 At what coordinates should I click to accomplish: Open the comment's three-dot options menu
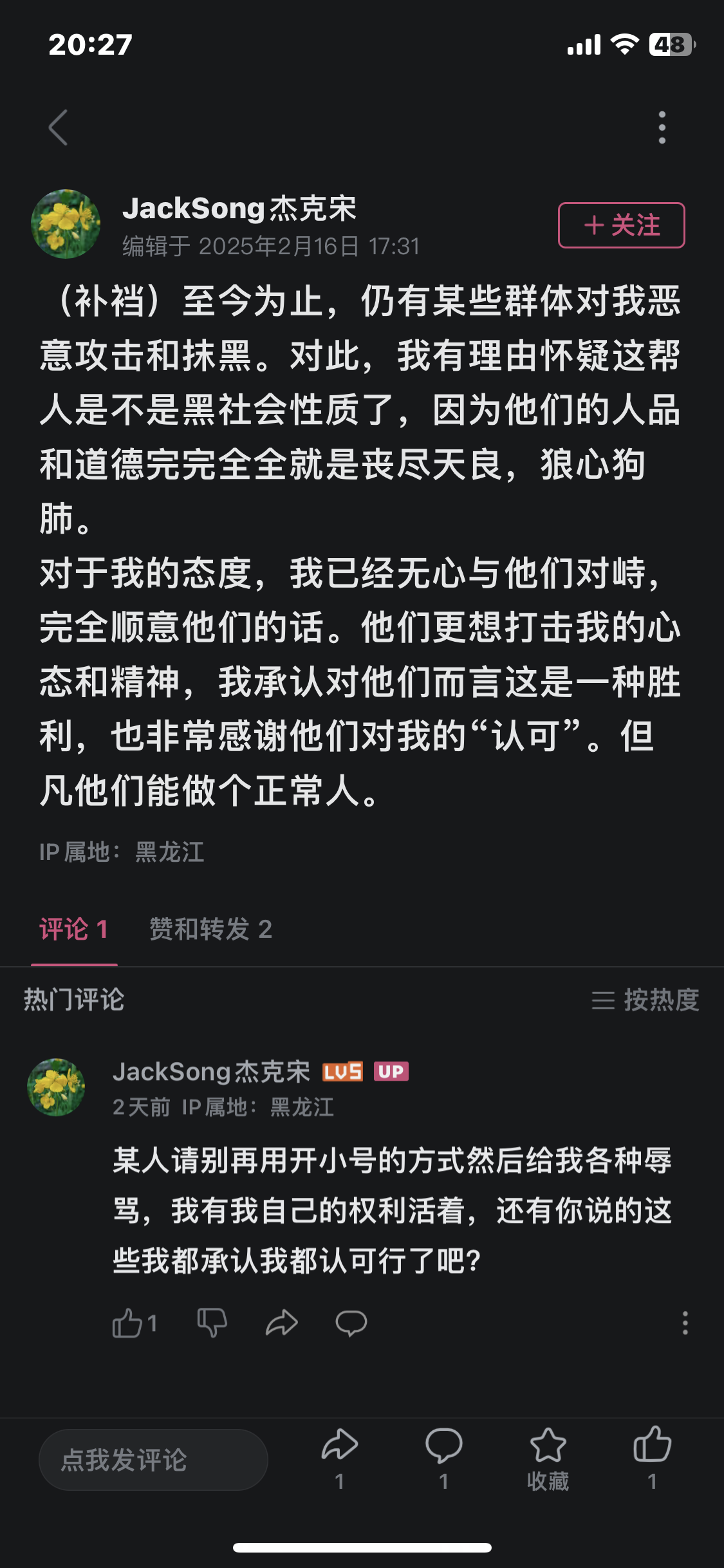[x=685, y=1323]
